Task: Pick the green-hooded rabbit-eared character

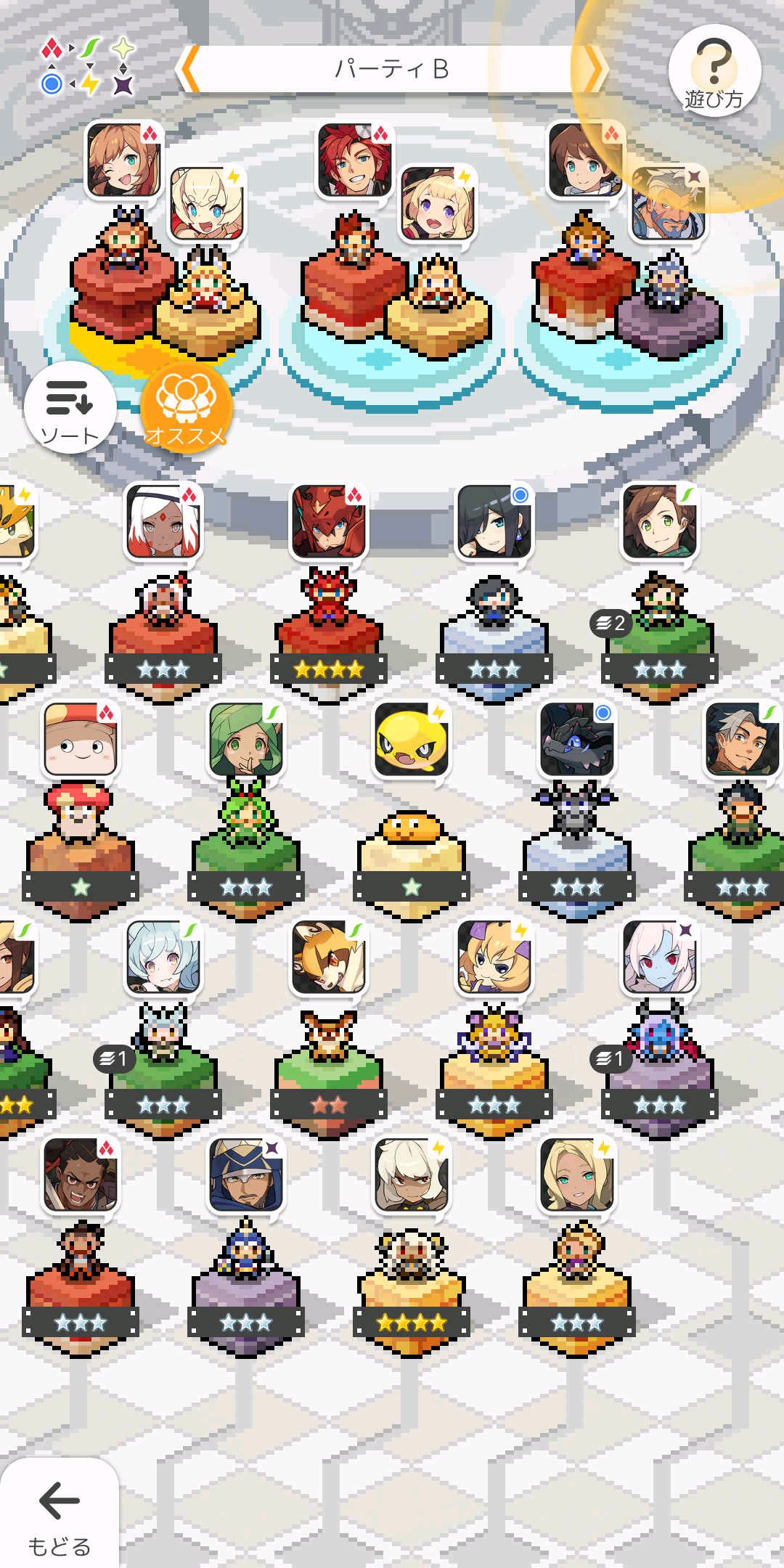Action: [x=245, y=813]
